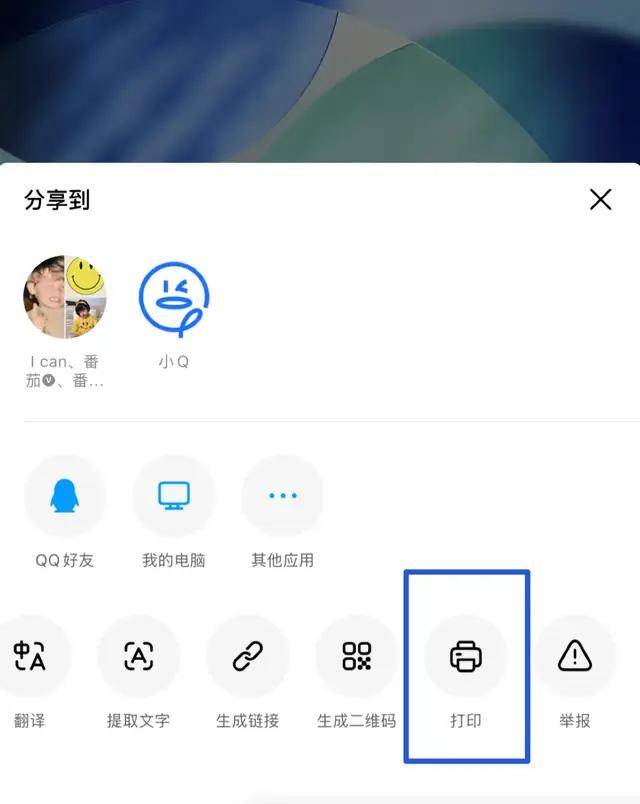Viewport: 640px width, 804px height.
Task: Tap the 打印 print option
Action: [466, 656]
